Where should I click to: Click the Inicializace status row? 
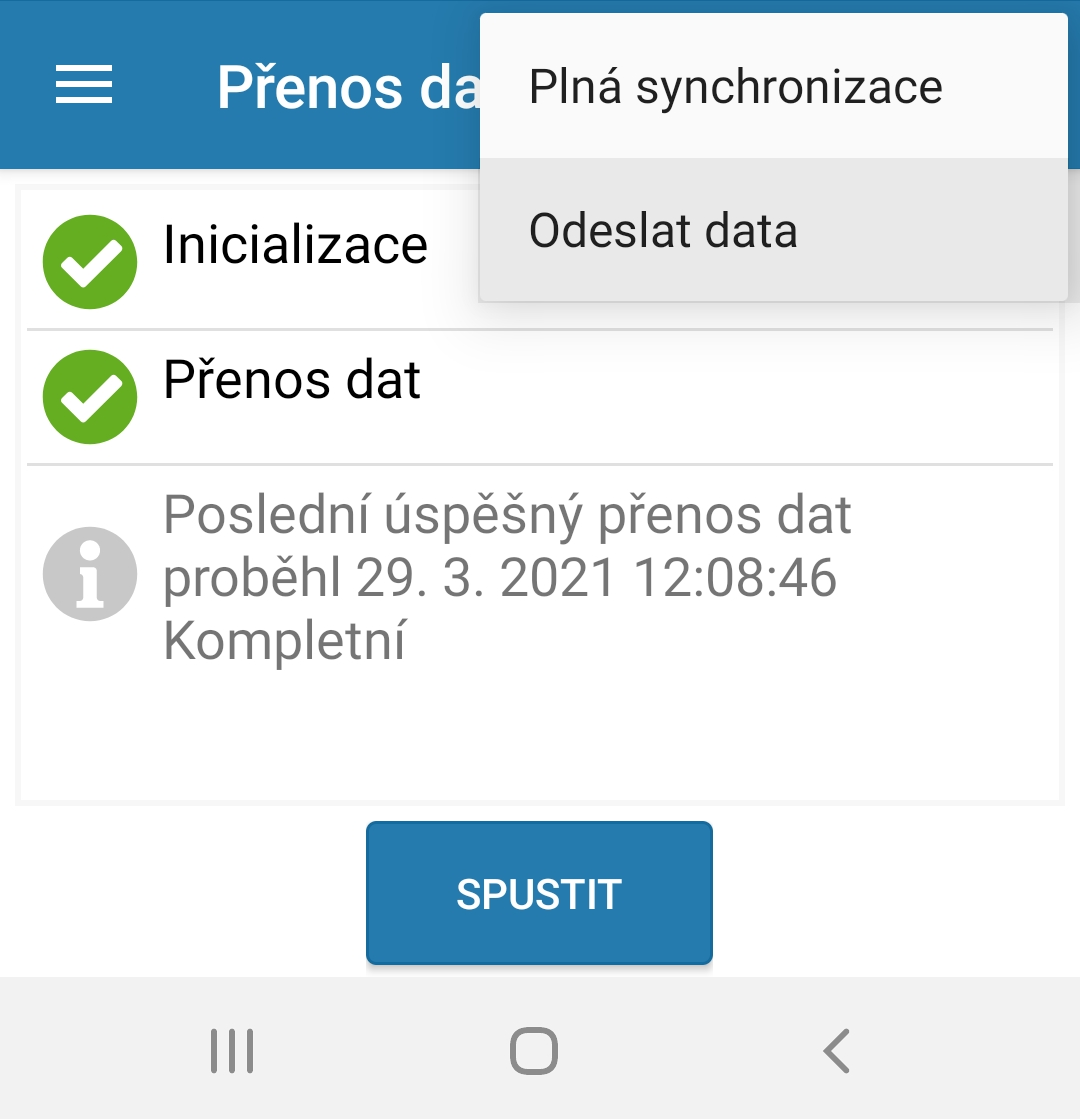(297, 245)
